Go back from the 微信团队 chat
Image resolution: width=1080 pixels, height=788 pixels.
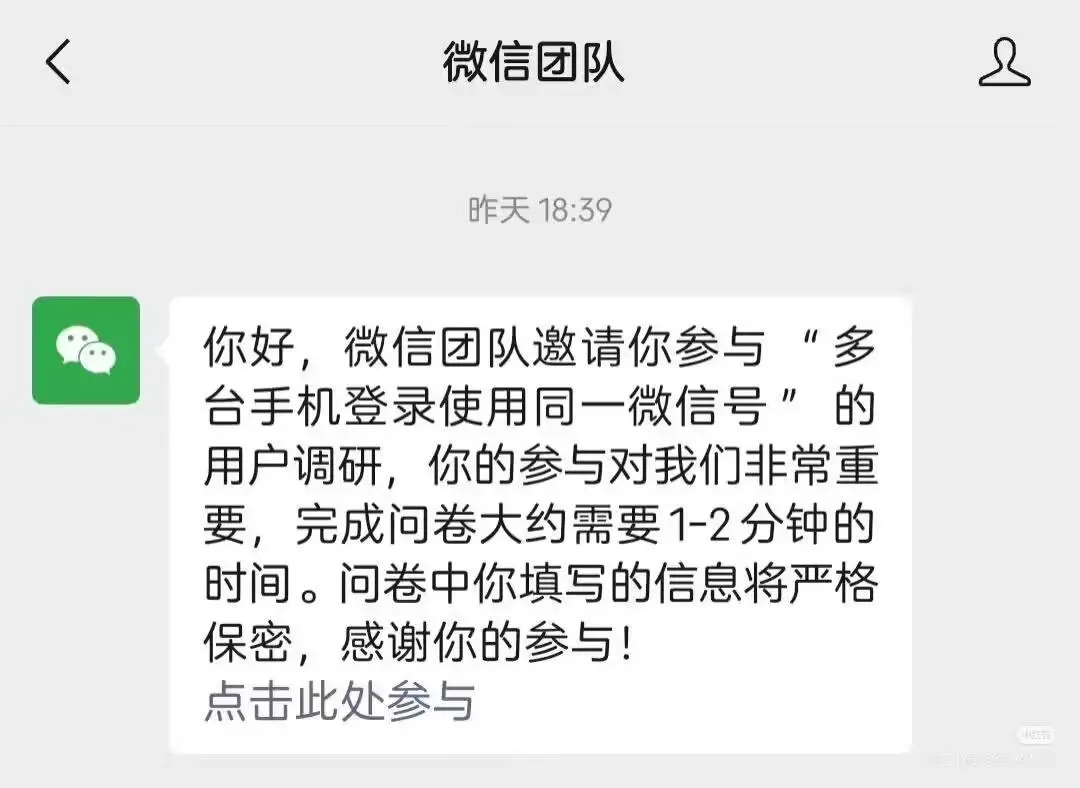coord(58,62)
